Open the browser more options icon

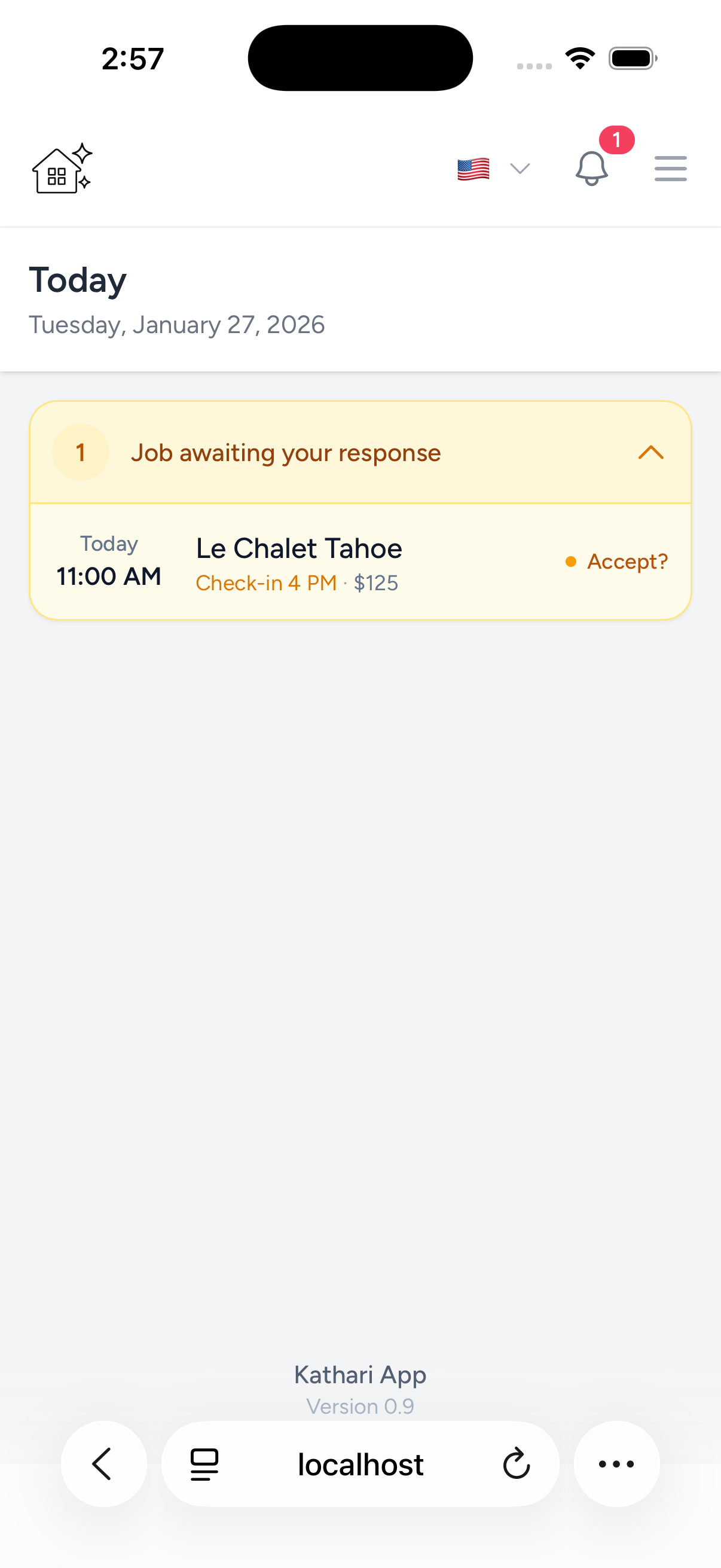(x=616, y=1465)
